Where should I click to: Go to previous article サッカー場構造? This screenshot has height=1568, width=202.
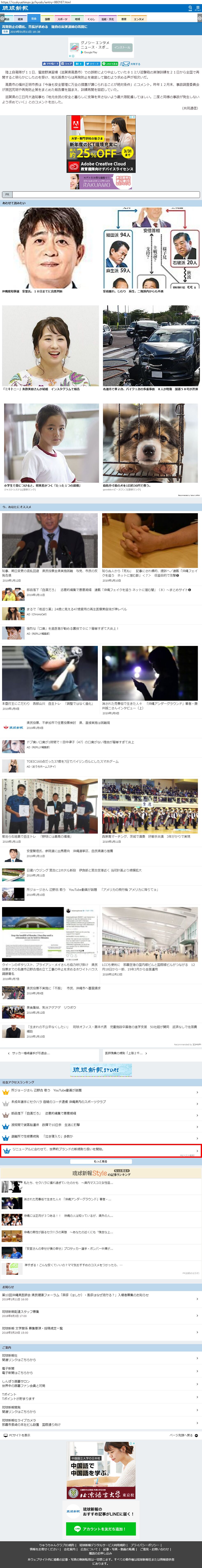click(x=49, y=1053)
